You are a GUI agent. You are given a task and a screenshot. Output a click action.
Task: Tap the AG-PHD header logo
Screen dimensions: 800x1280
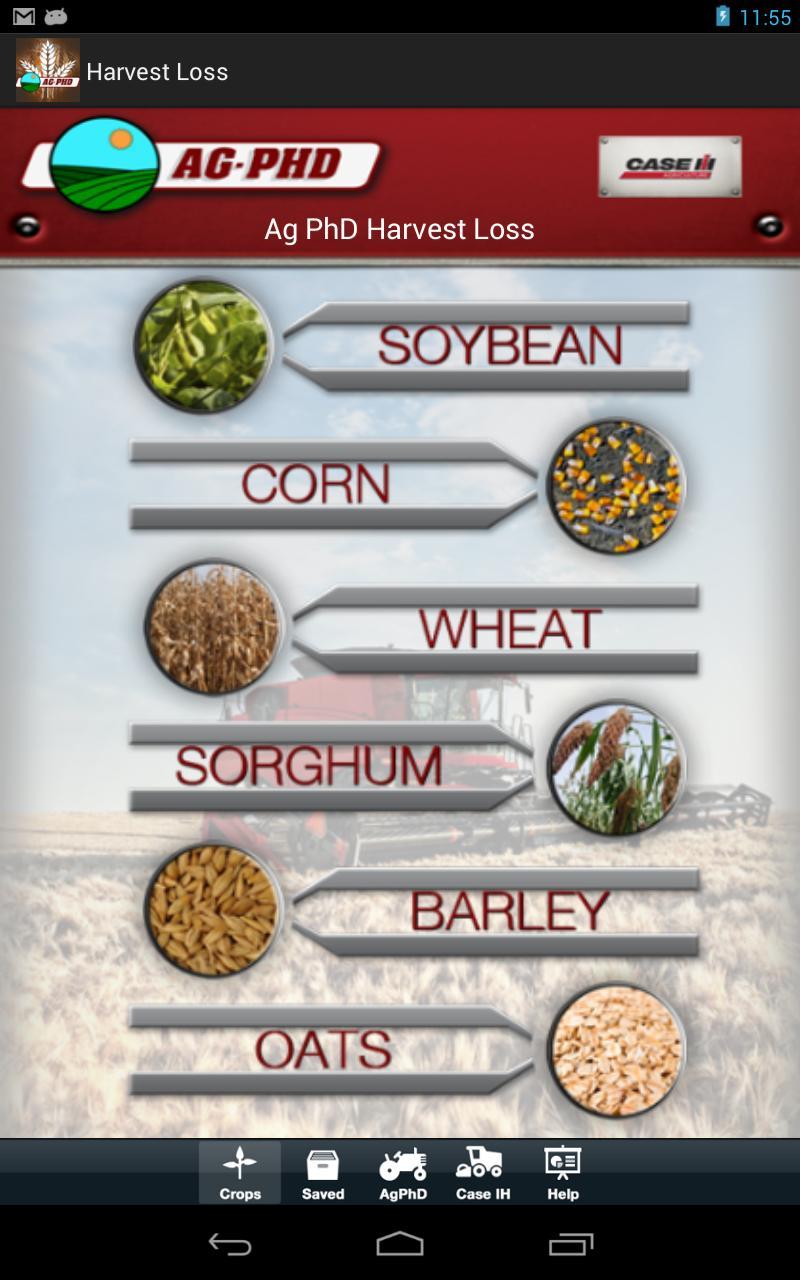coord(200,160)
